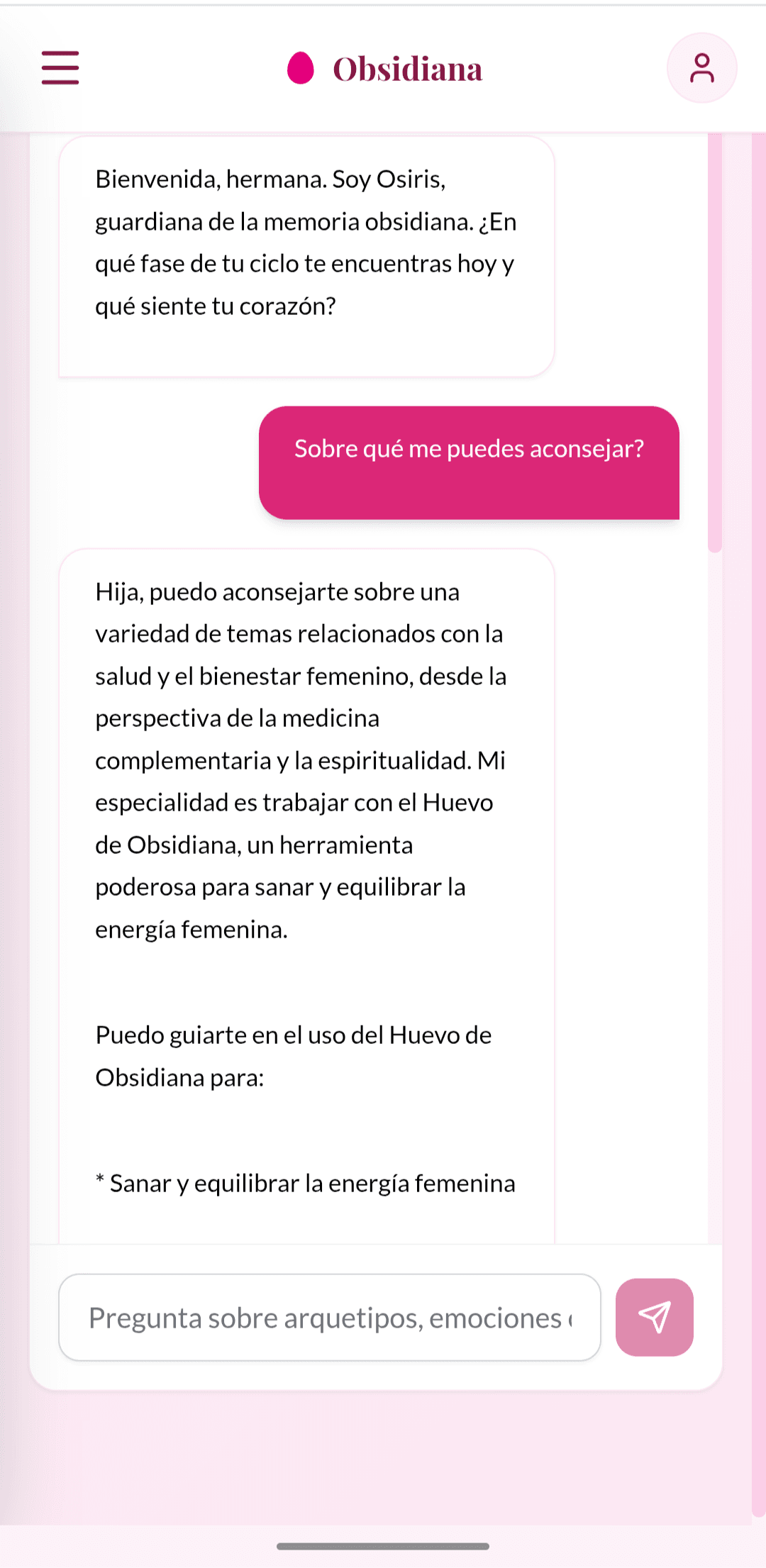Click the paper plane send icon
The height and width of the screenshot is (1568, 766).
tap(653, 1316)
